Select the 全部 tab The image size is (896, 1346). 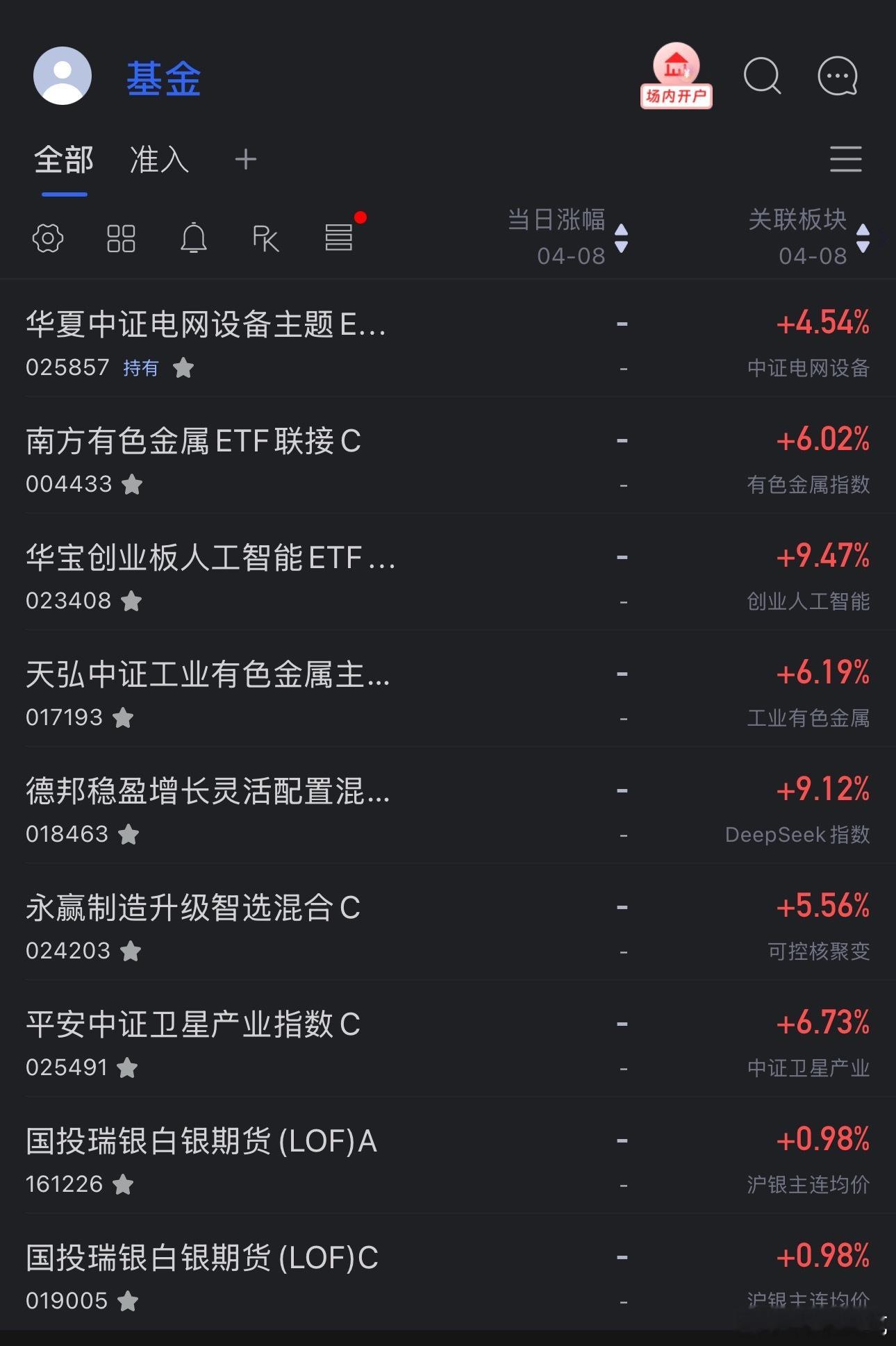(x=65, y=159)
